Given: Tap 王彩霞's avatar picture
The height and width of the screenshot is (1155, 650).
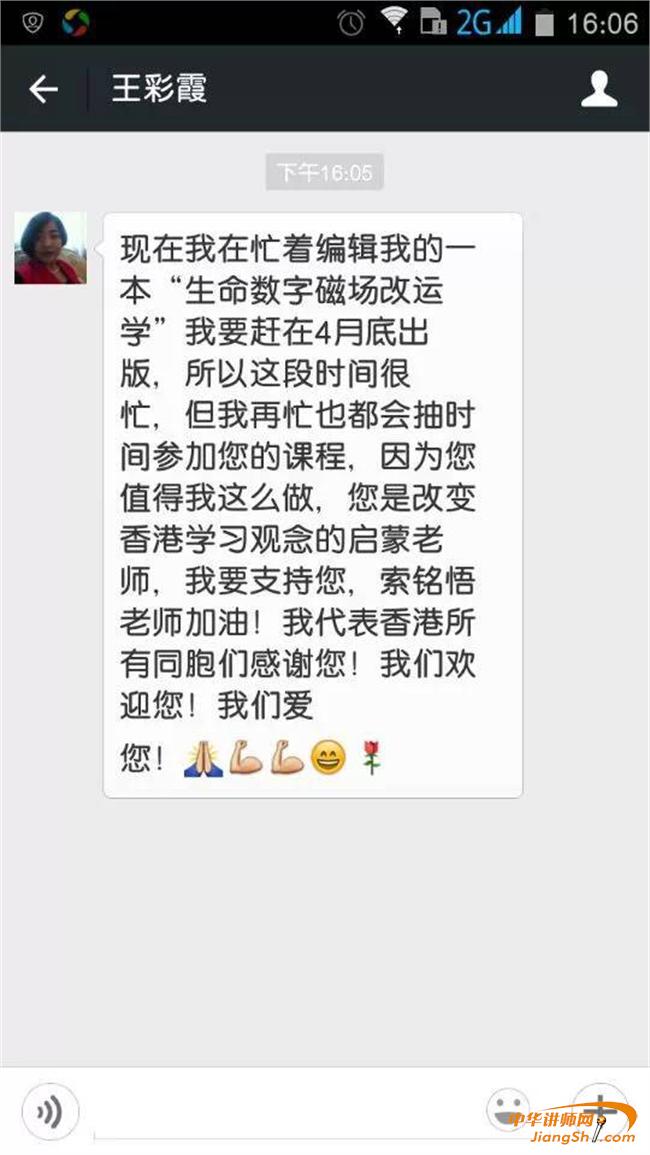Looking at the screenshot, I should (50, 248).
